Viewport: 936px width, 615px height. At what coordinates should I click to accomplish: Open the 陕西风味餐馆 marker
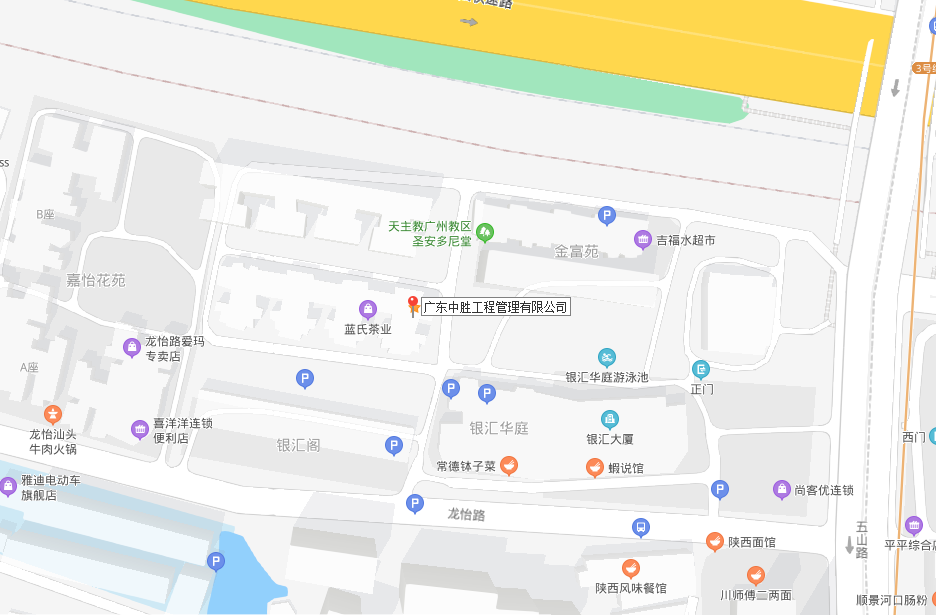[x=631, y=568]
